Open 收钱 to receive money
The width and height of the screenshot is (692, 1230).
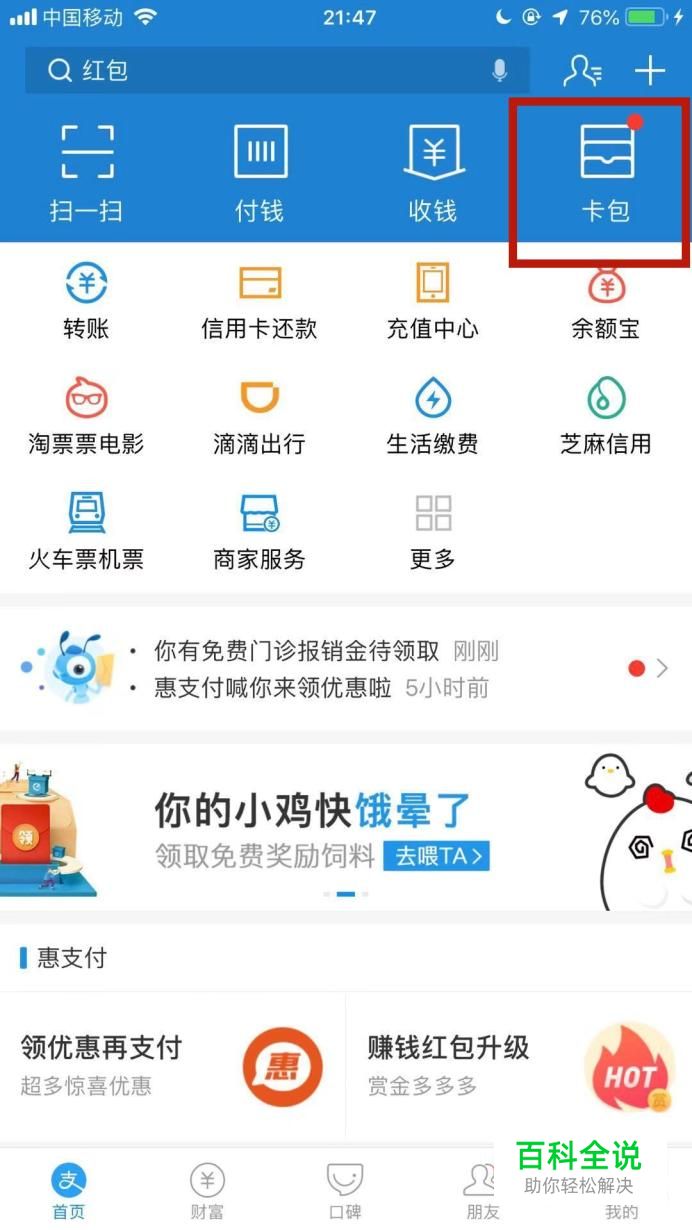pyautogui.click(x=432, y=172)
